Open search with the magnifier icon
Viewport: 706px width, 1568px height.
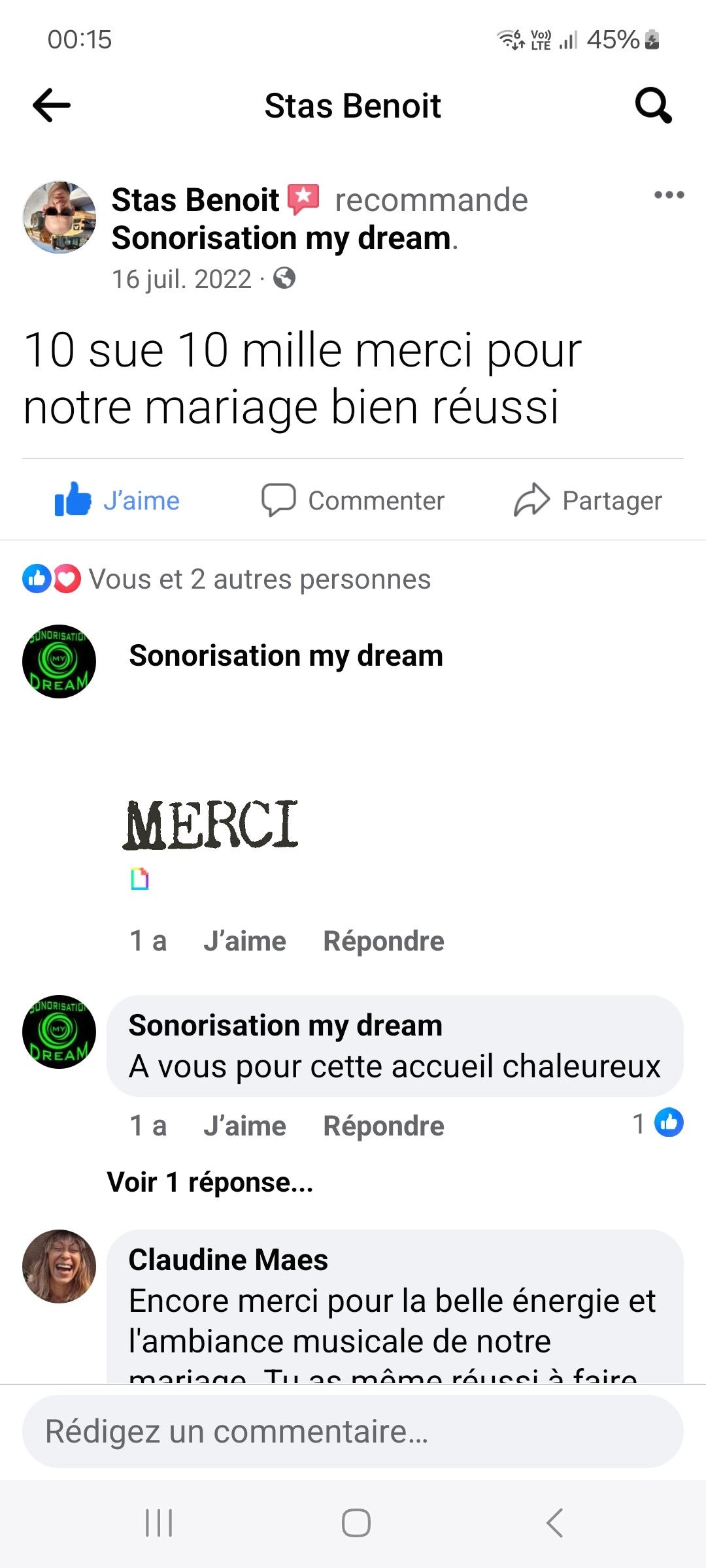coord(653,105)
